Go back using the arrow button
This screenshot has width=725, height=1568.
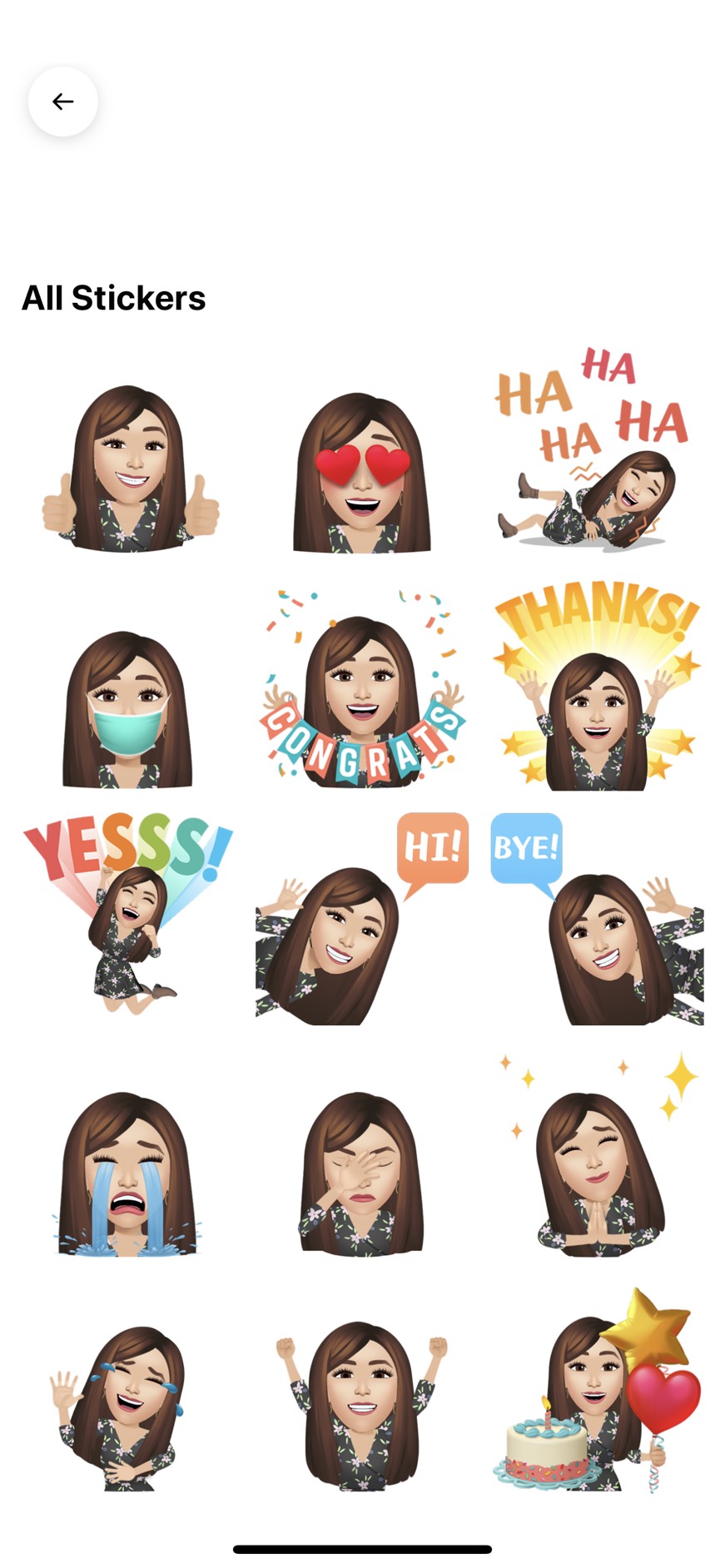coord(63,102)
